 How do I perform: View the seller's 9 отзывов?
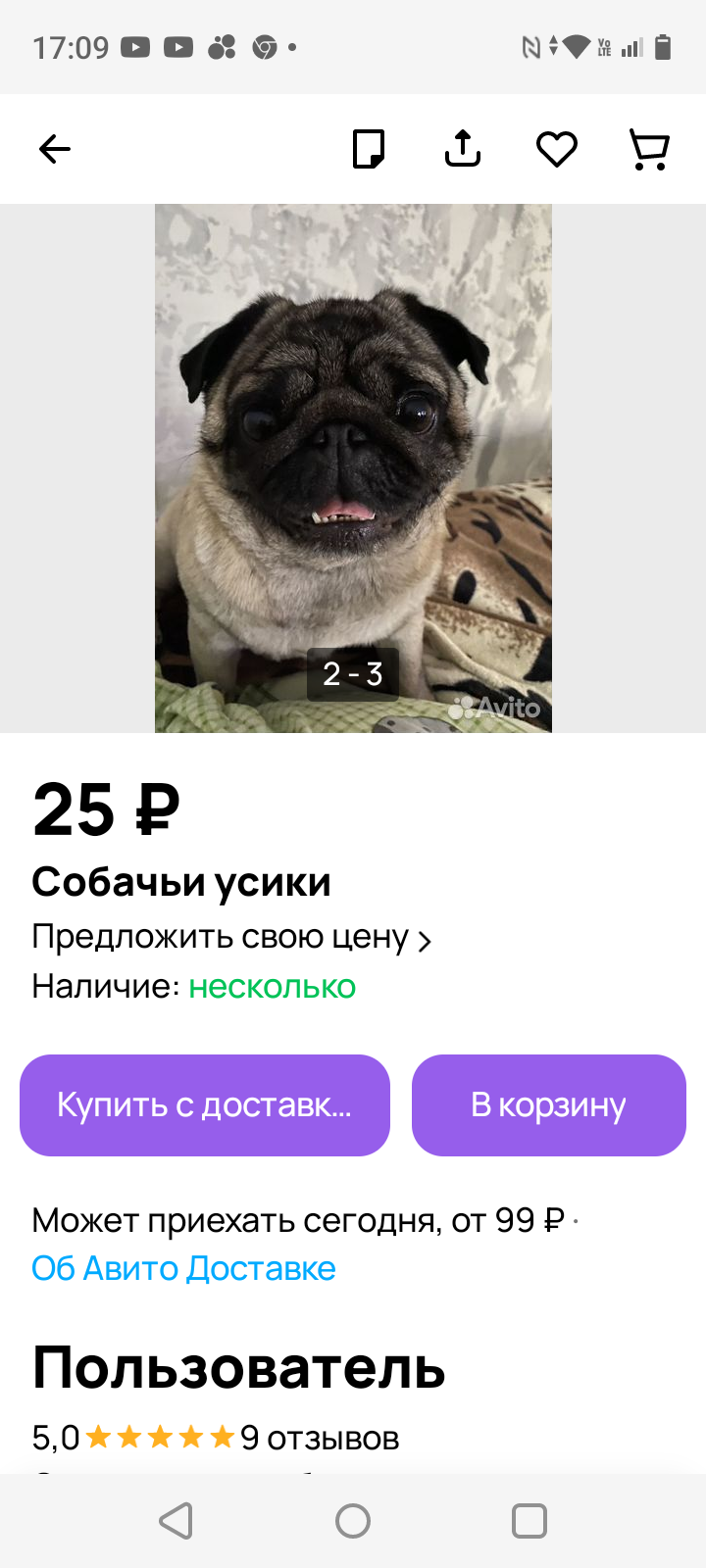tap(320, 1438)
